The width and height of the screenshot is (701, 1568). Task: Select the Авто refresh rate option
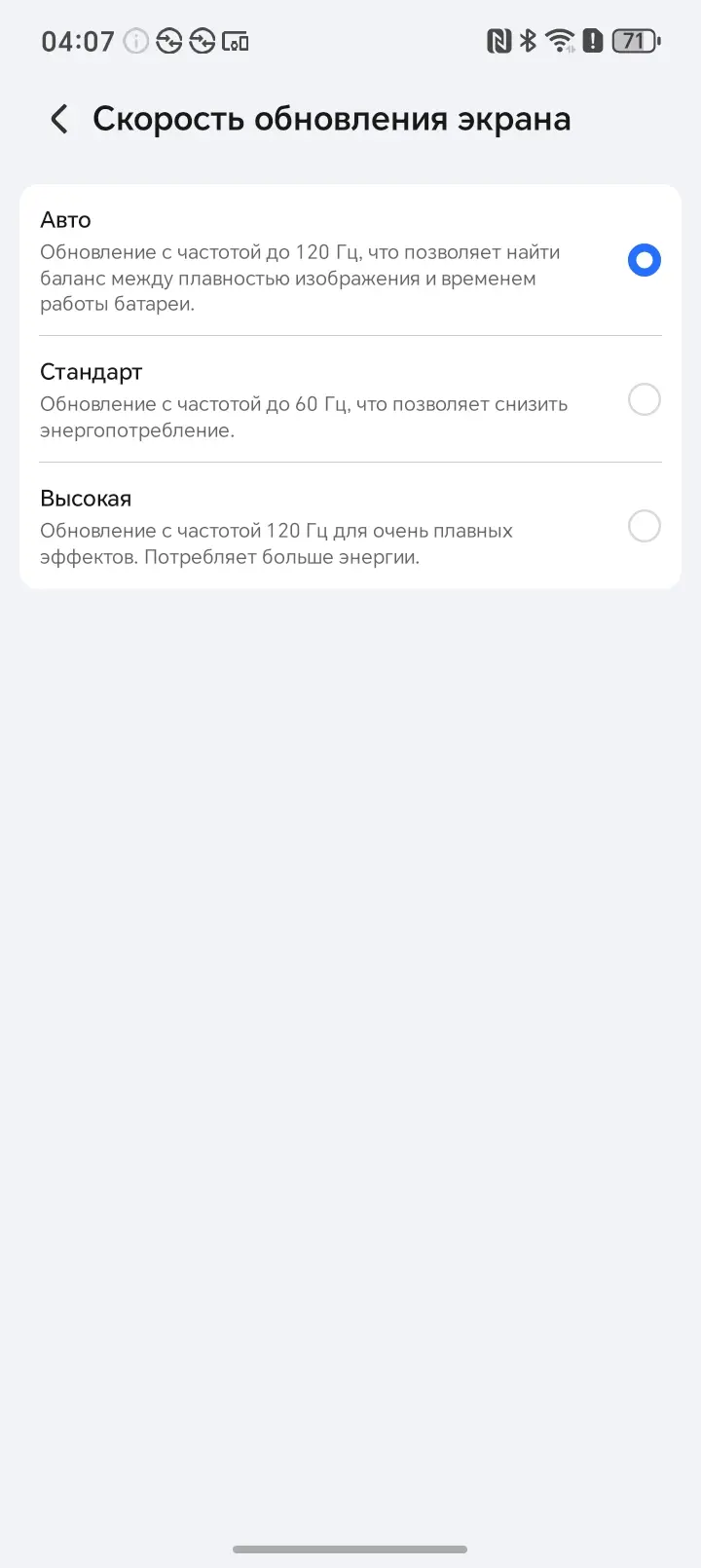click(x=644, y=260)
